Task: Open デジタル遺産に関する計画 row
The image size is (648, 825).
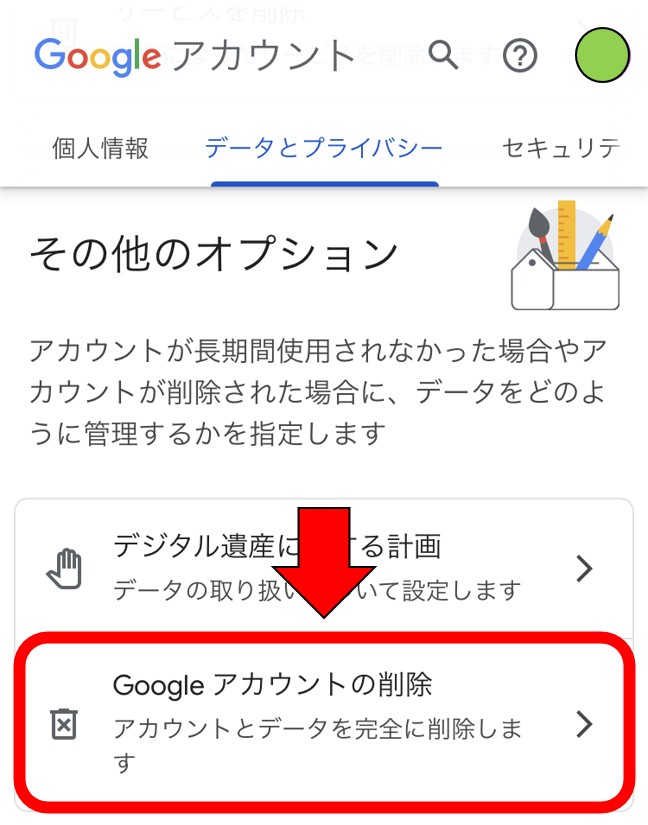Action: [324, 568]
